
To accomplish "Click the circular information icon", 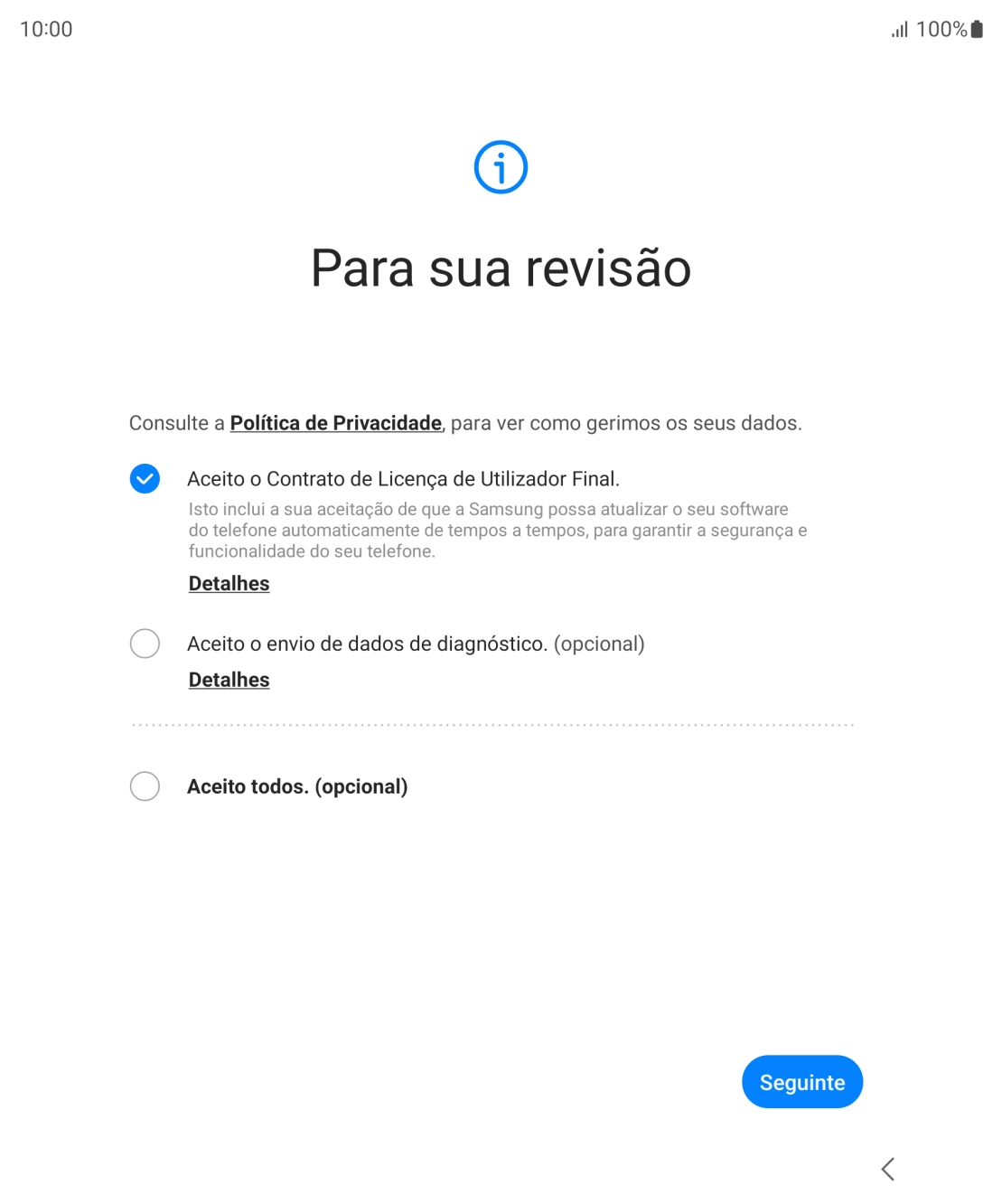I will pyautogui.click(x=501, y=167).
